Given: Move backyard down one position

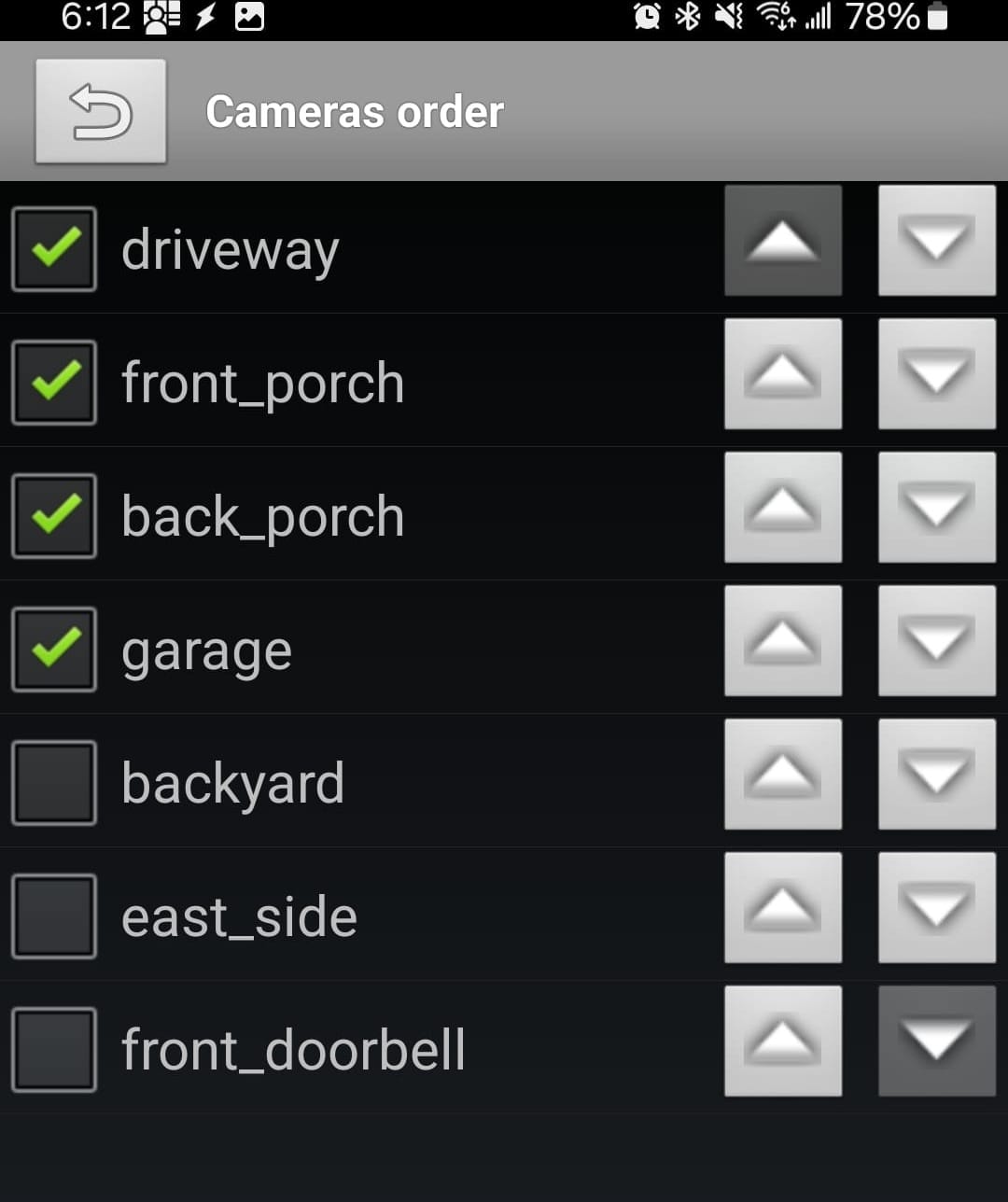Looking at the screenshot, I should coord(936,775).
